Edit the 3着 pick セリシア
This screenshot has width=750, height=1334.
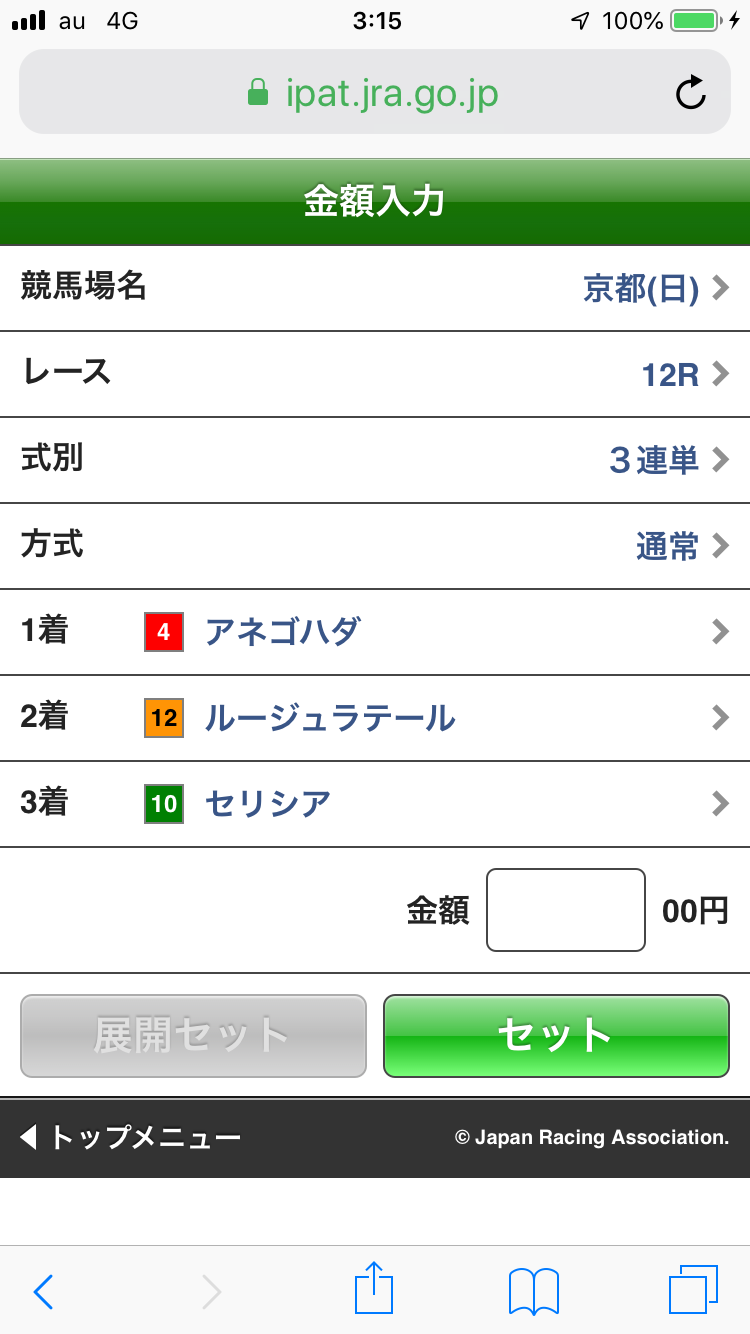click(375, 804)
